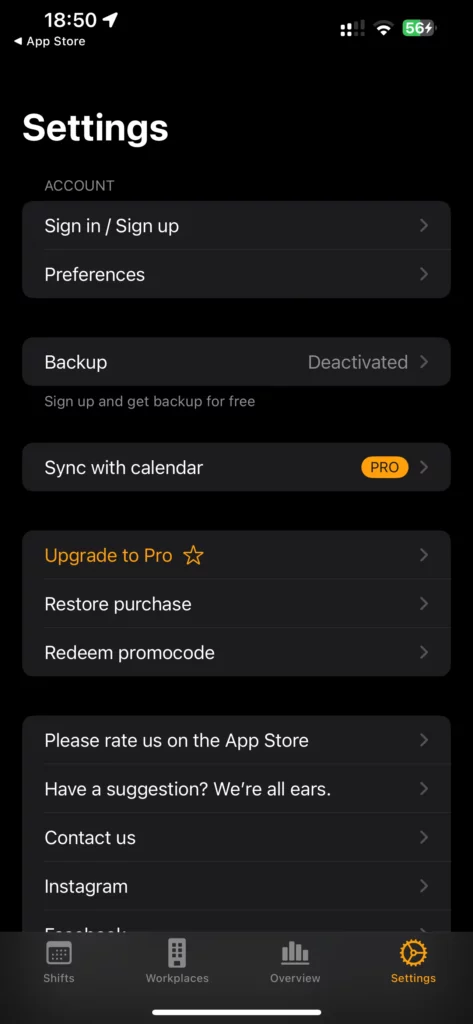Open the Contact us row
This screenshot has height=1024, width=473.
[236, 837]
